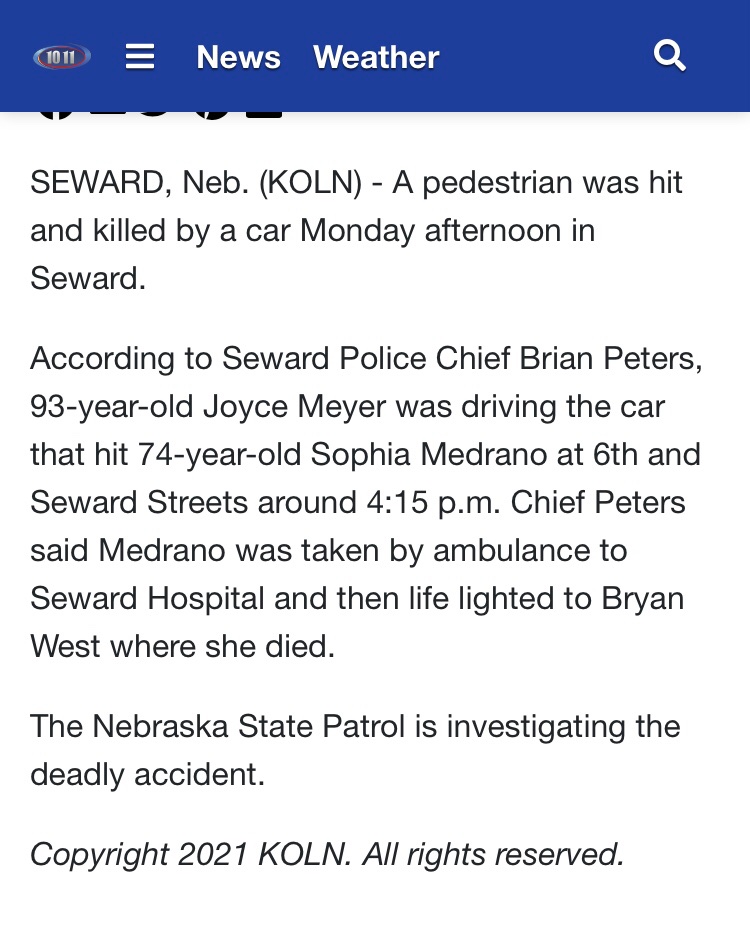Open the hamburger navigation menu
The width and height of the screenshot is (750, 928).
(x=140, y=57)
